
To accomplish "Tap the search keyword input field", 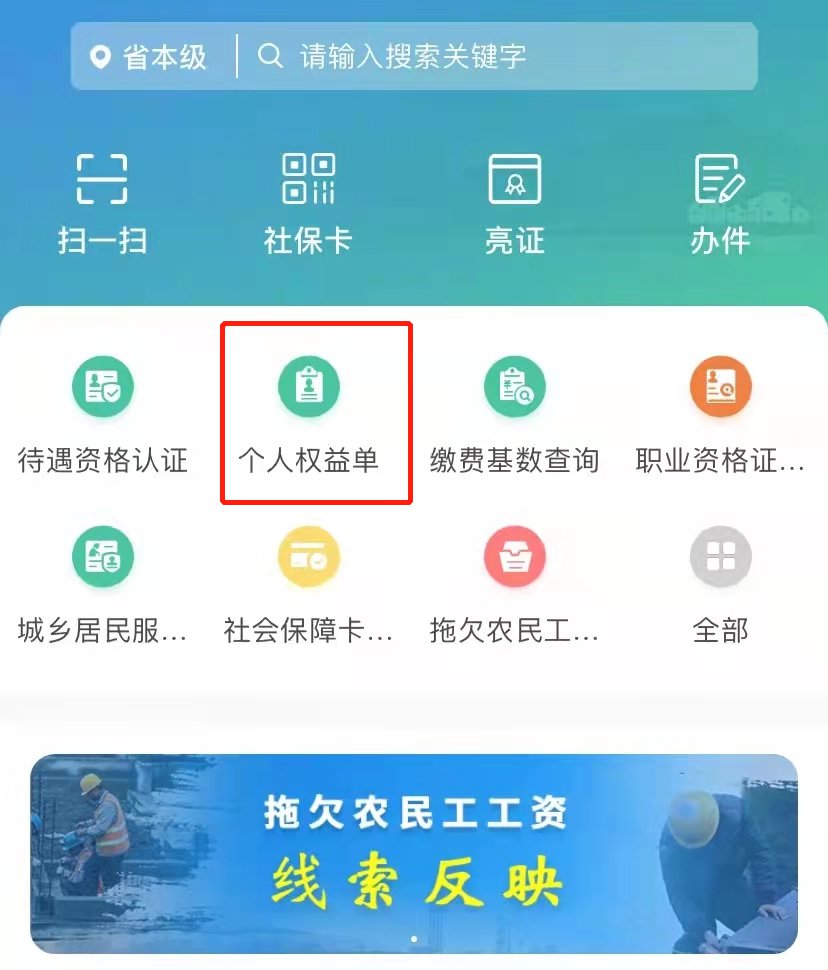I will pyautogui.click(x=500, y=56).
